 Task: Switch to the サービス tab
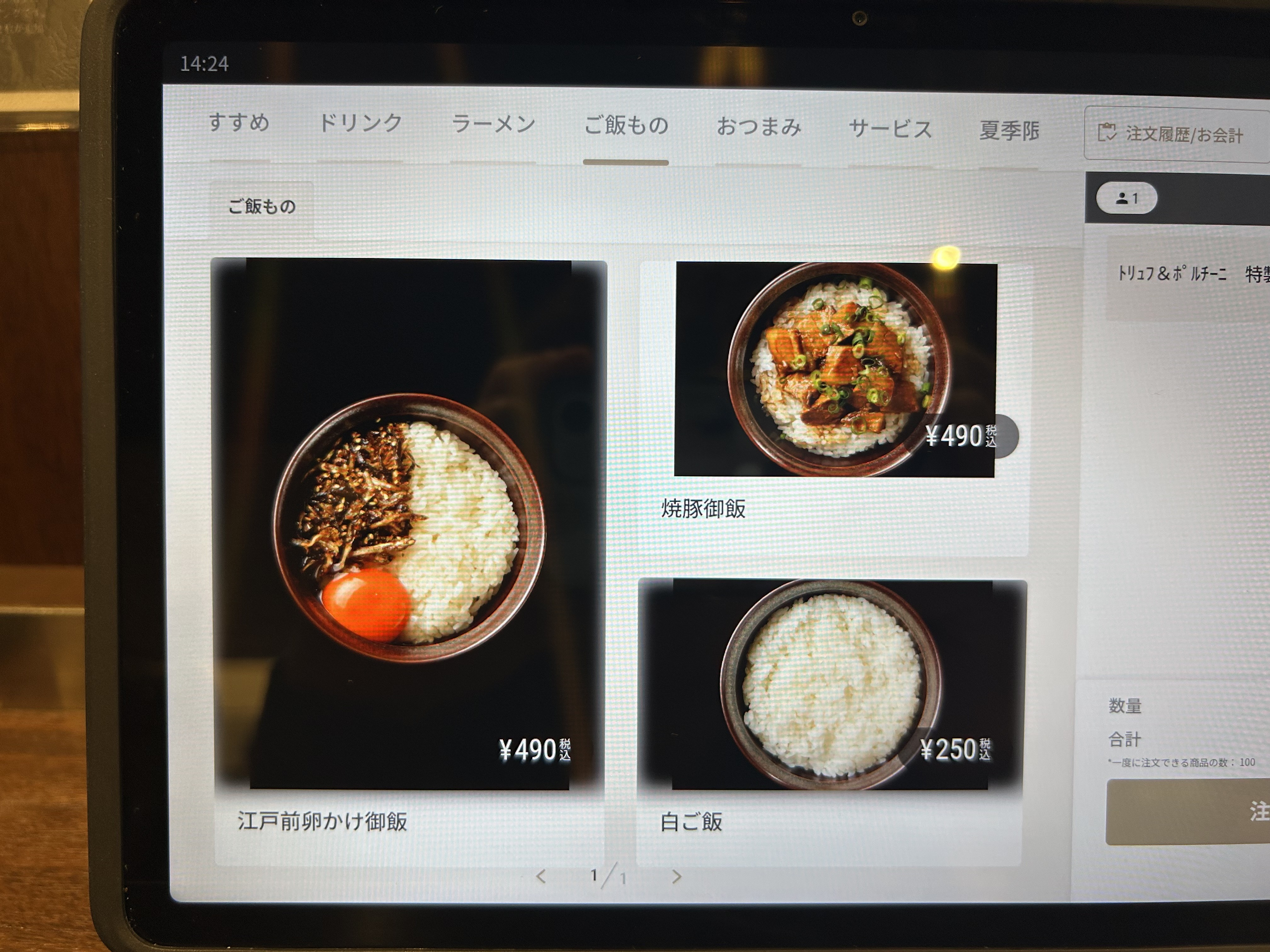tap(890, 129)
